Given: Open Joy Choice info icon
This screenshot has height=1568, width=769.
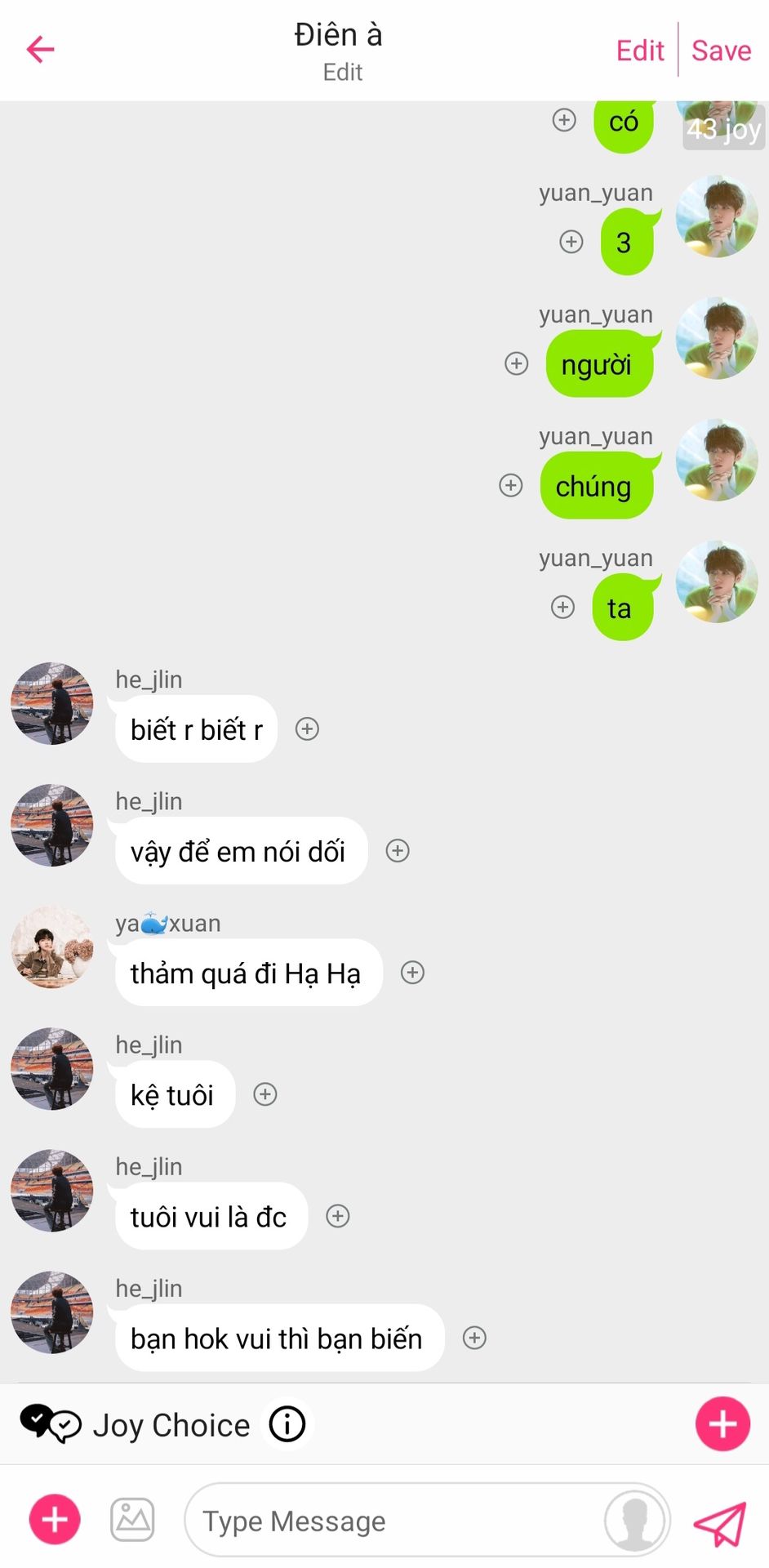Looking at the screenshot, I should [287, 1424].
